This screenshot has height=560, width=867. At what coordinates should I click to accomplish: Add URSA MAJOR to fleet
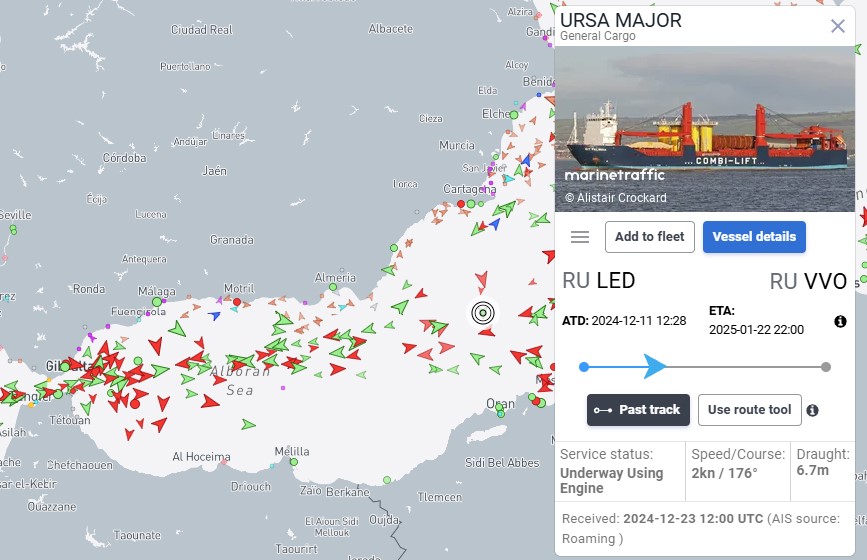650,237
